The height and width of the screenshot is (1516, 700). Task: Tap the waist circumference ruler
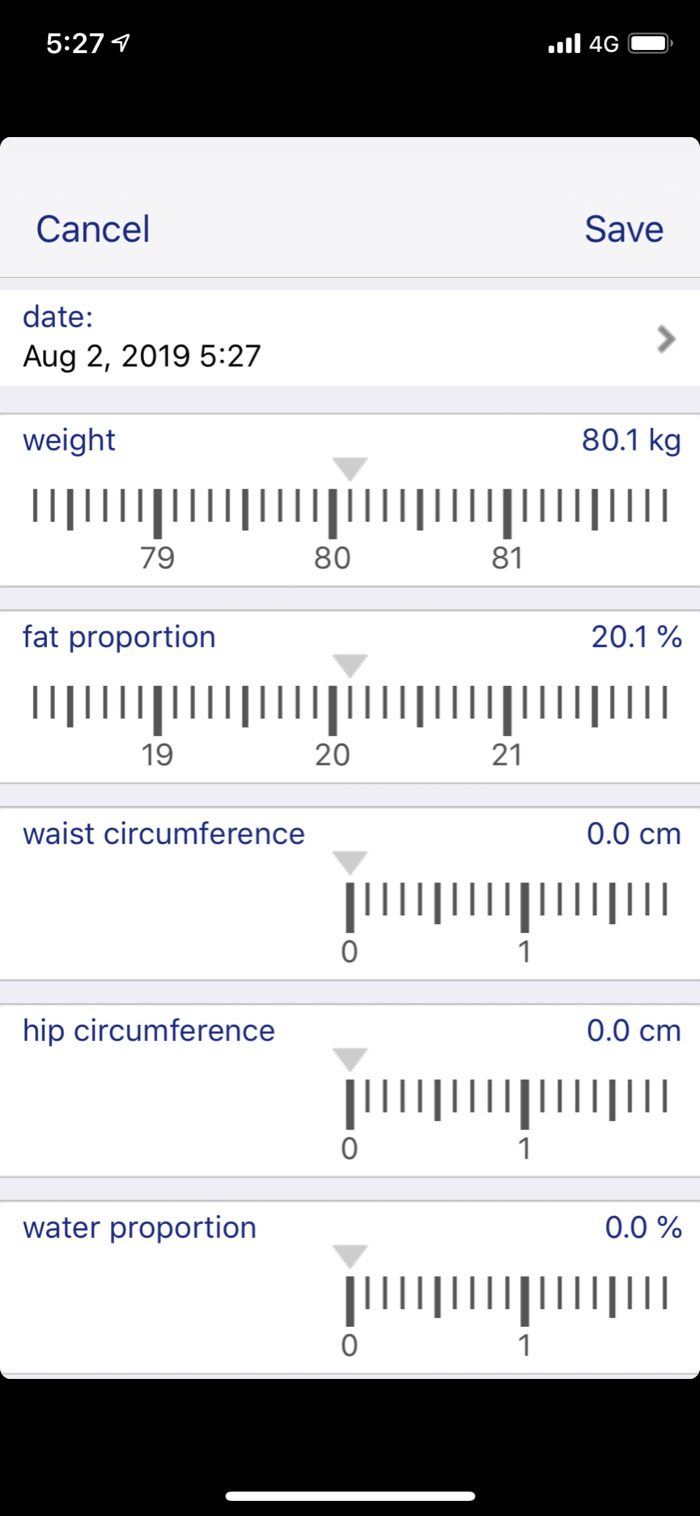(x=505, y=905)
